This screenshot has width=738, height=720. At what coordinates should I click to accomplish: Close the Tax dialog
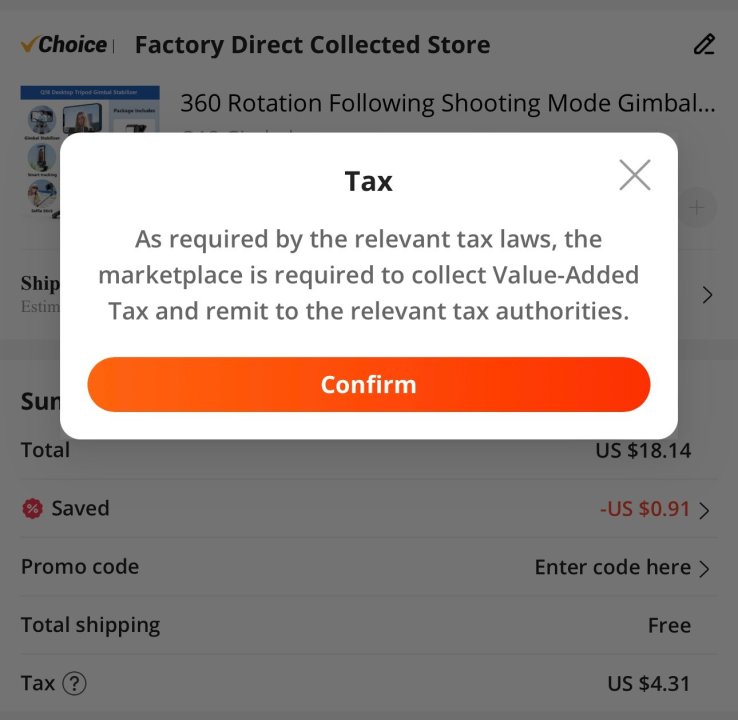pos(634,175)
